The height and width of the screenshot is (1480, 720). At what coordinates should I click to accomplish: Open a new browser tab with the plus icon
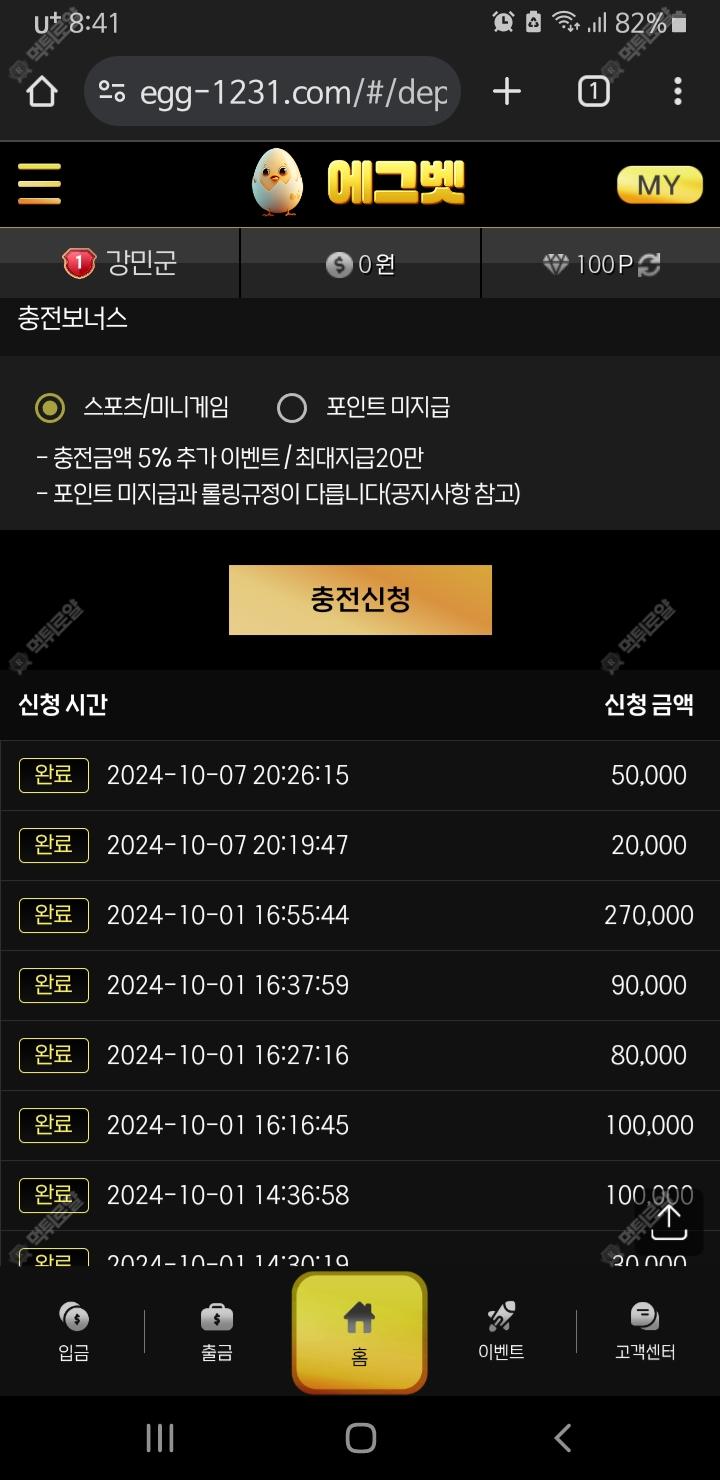point(507,92)
